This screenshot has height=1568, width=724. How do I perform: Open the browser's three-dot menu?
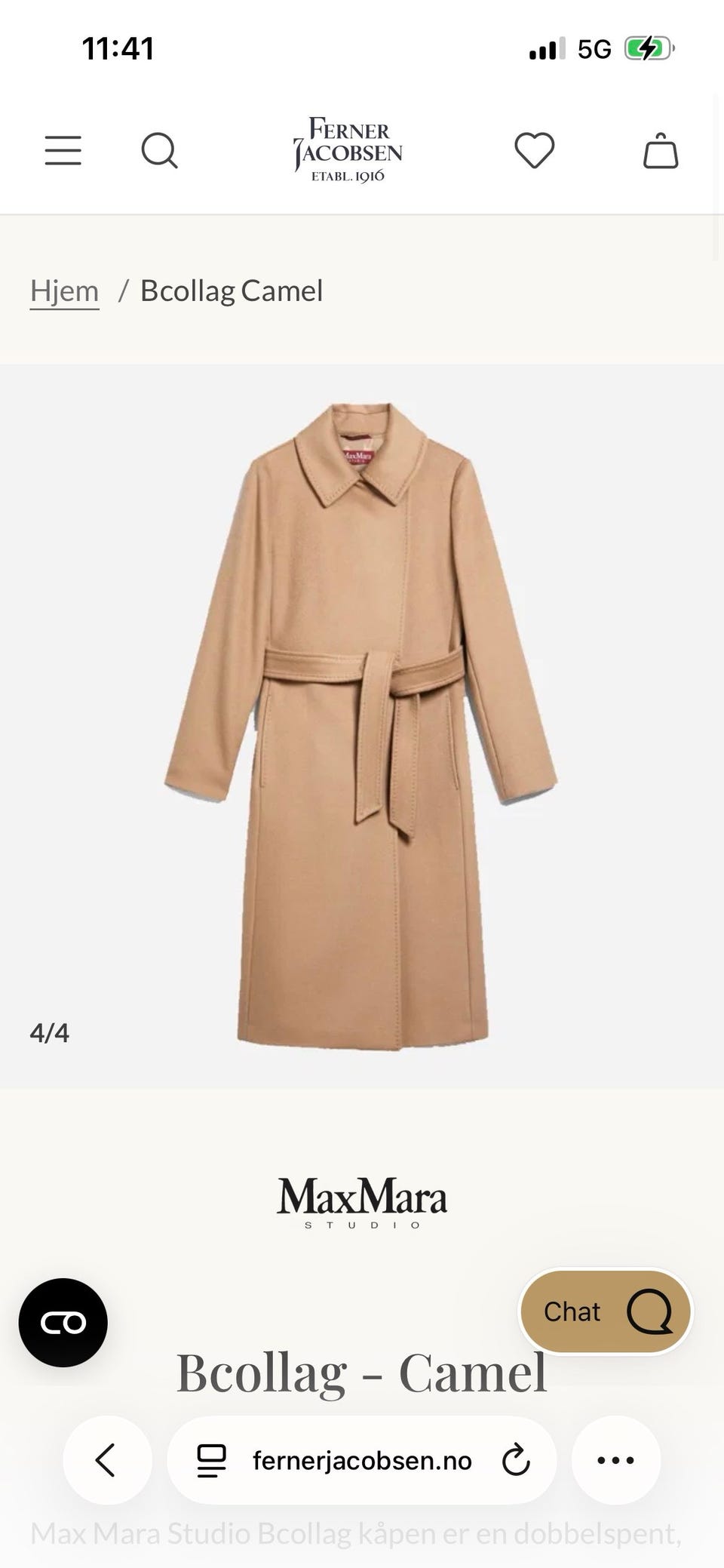pyautogui.click(x=616, y=1460)
